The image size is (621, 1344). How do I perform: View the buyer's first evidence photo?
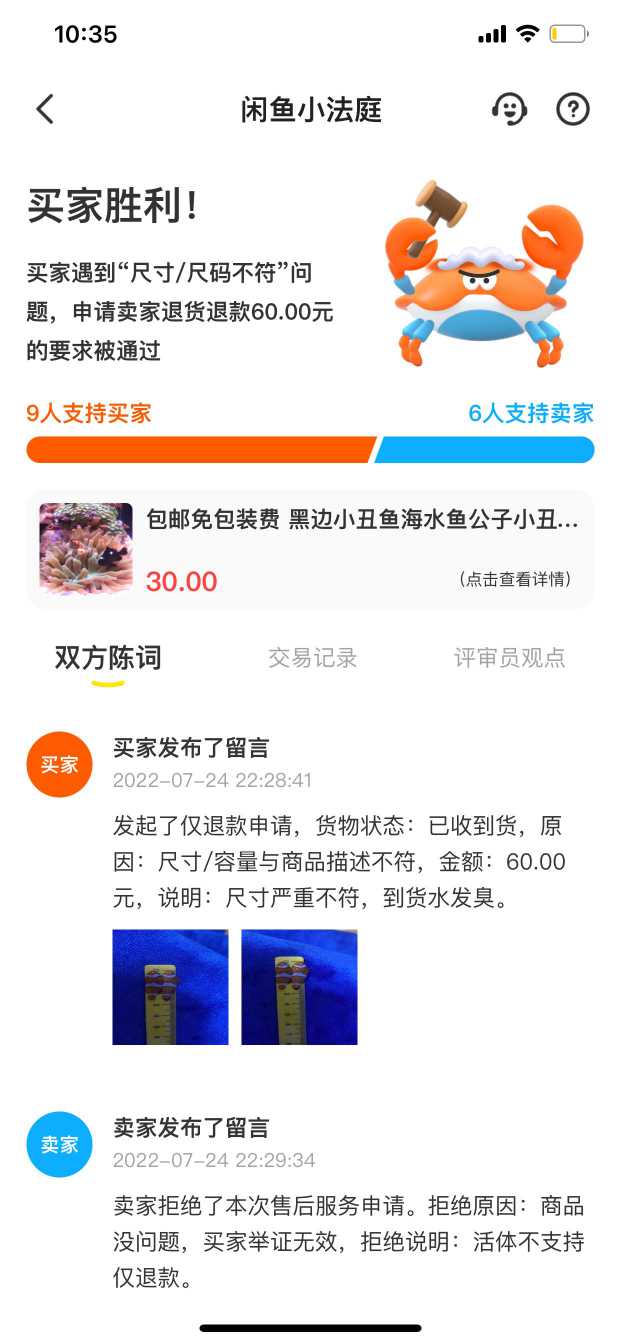(170, 987)
